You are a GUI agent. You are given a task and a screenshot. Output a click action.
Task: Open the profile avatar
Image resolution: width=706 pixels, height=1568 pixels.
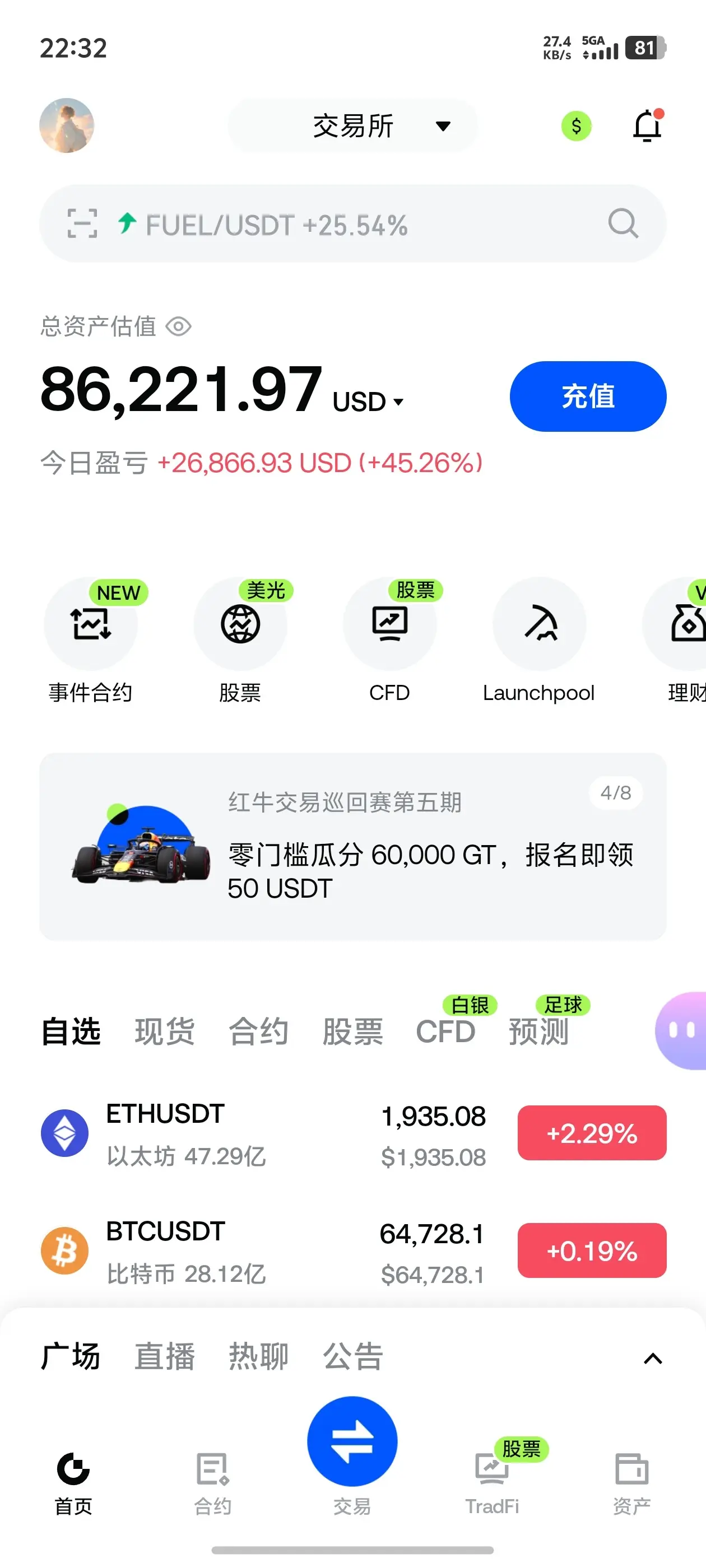pos(67,125)
